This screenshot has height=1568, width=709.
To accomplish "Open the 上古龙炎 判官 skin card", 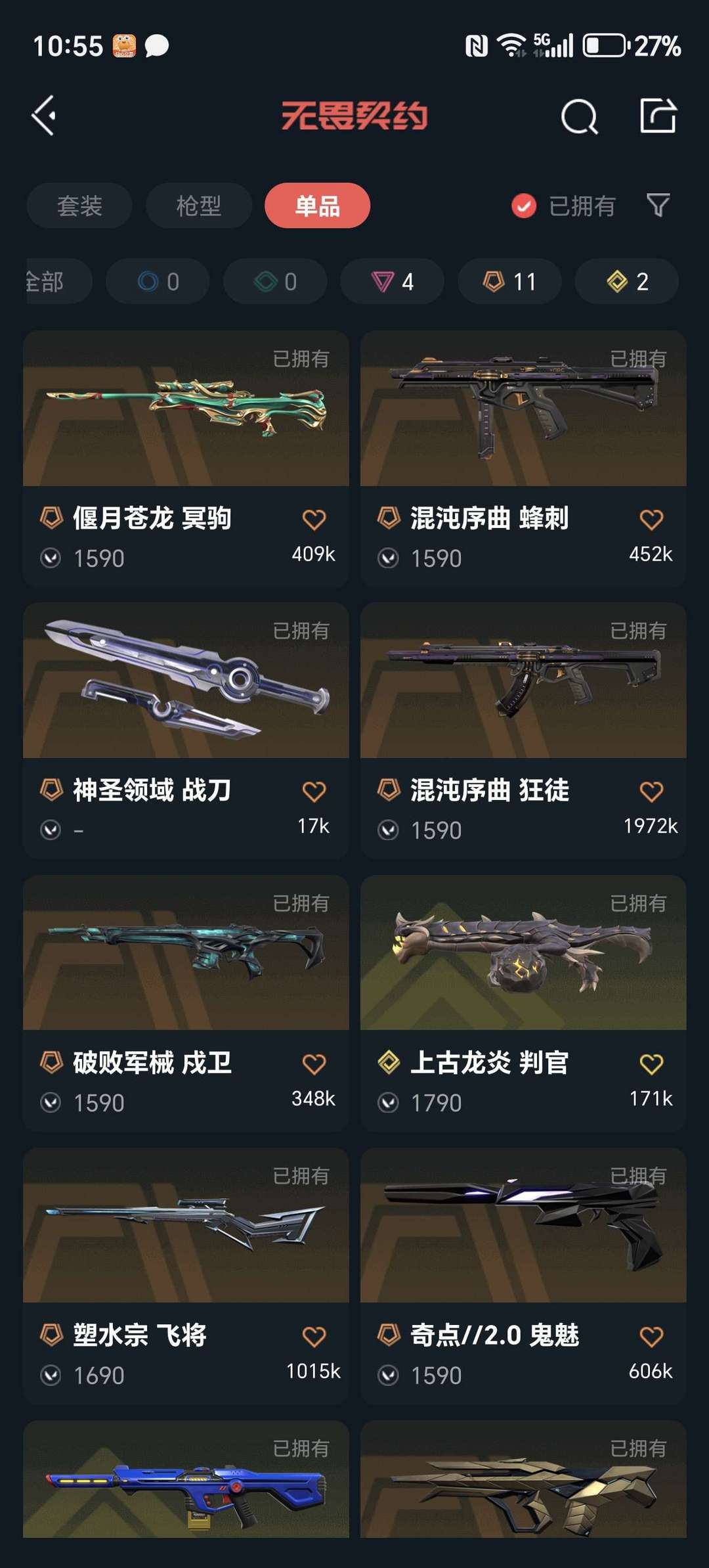I will [x=523, y=952].
